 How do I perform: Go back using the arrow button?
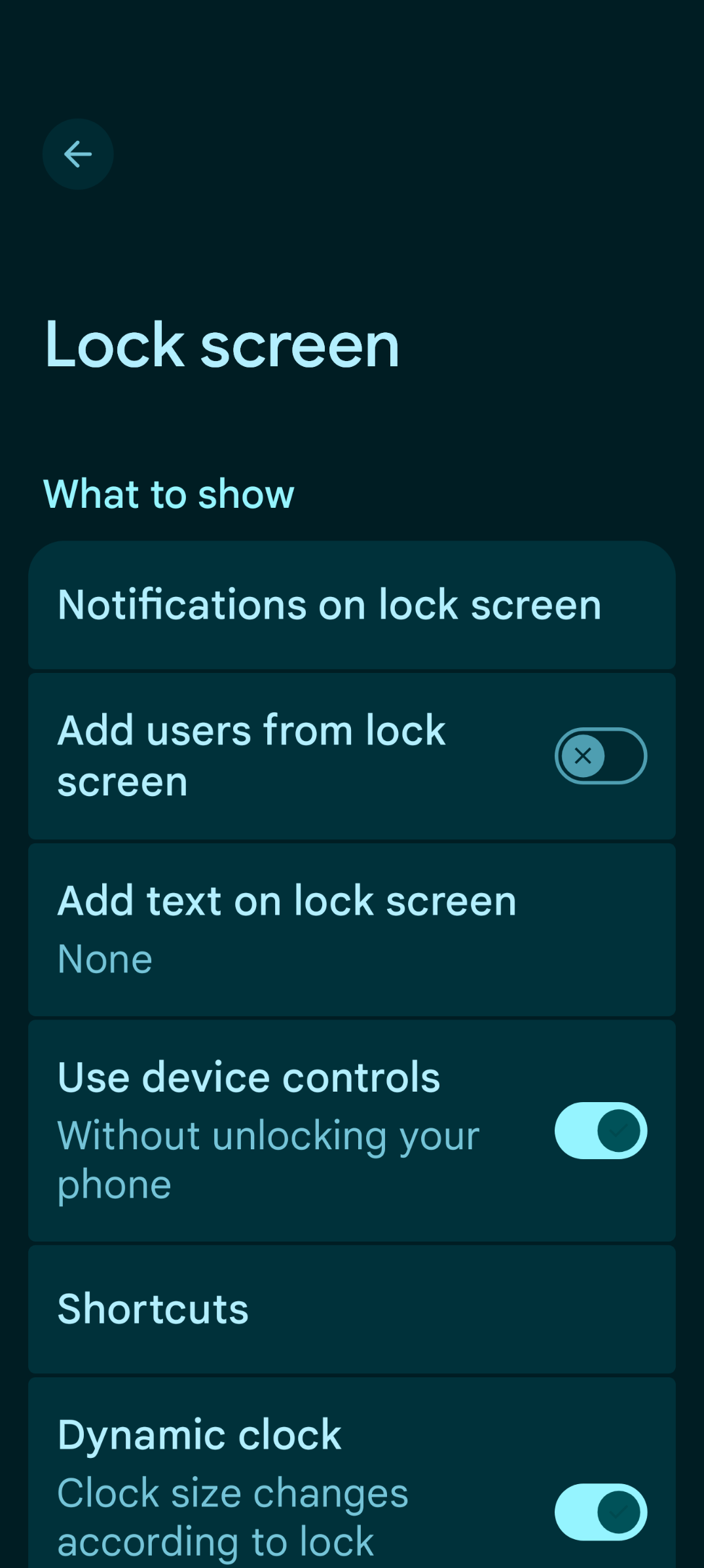[78, 155]
